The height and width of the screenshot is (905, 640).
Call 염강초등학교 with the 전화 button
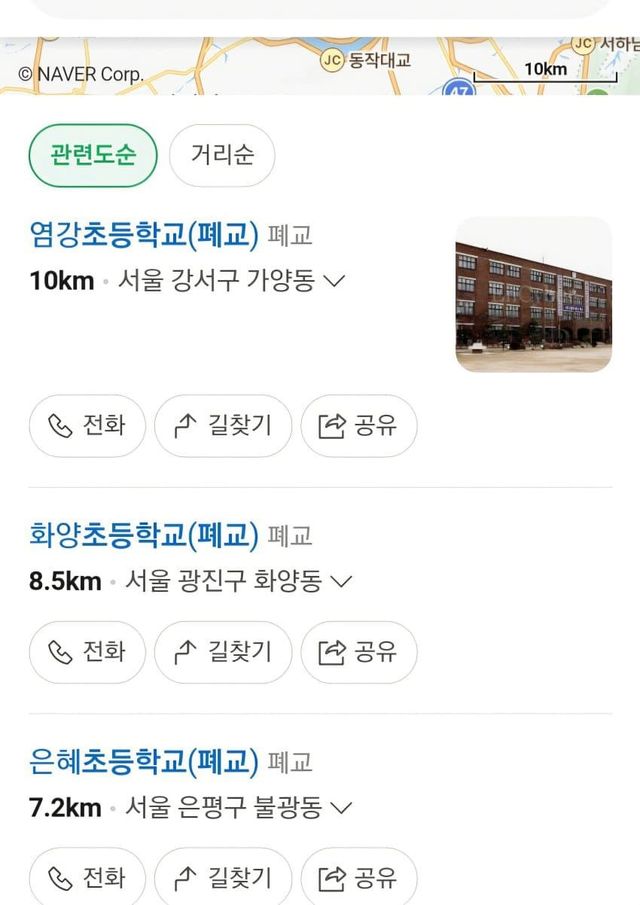click(87, 426)
